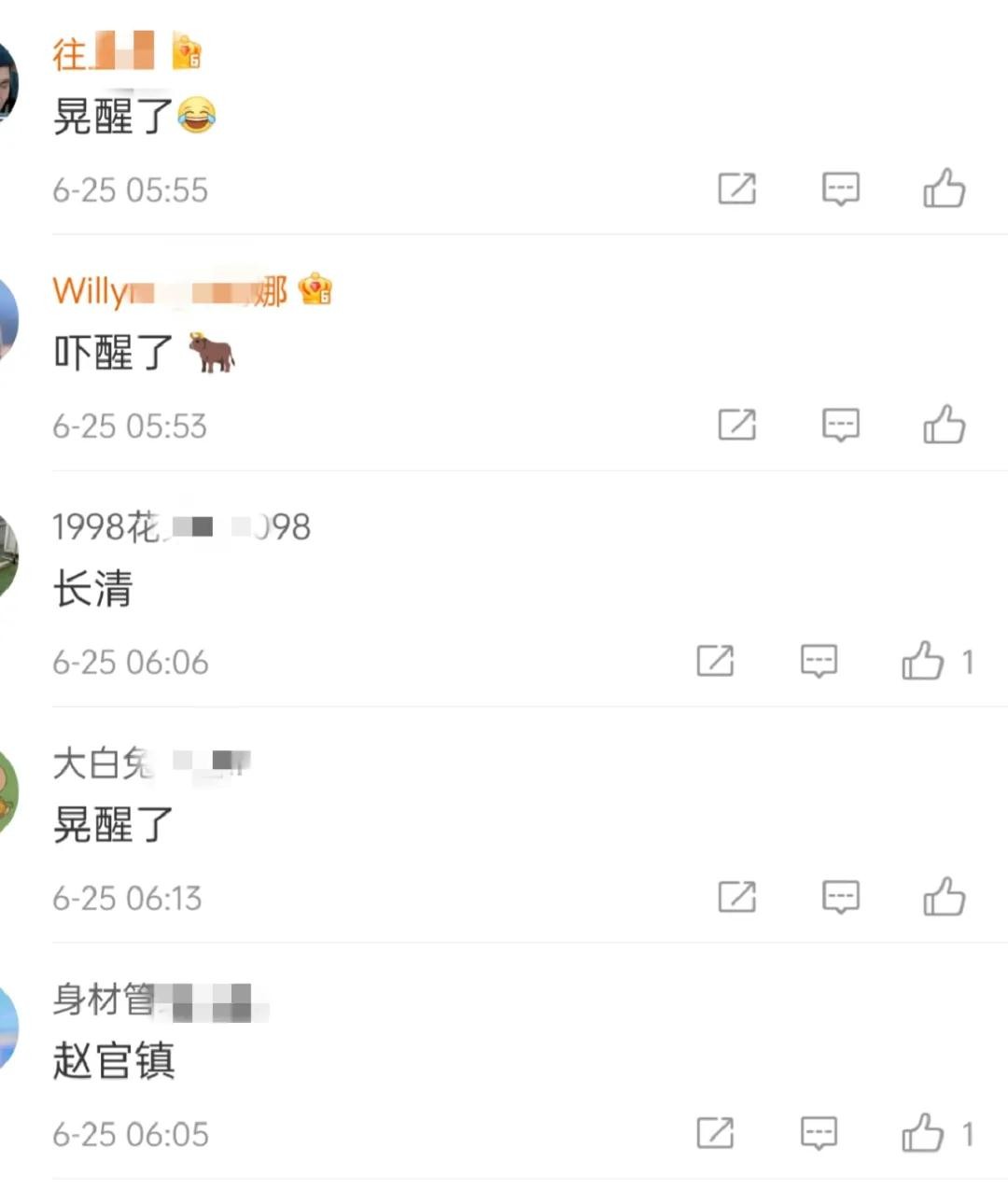The width and height of the screenshot is (1008, 1189).
Task: Repost the 长清 comment
Action: 715,662
